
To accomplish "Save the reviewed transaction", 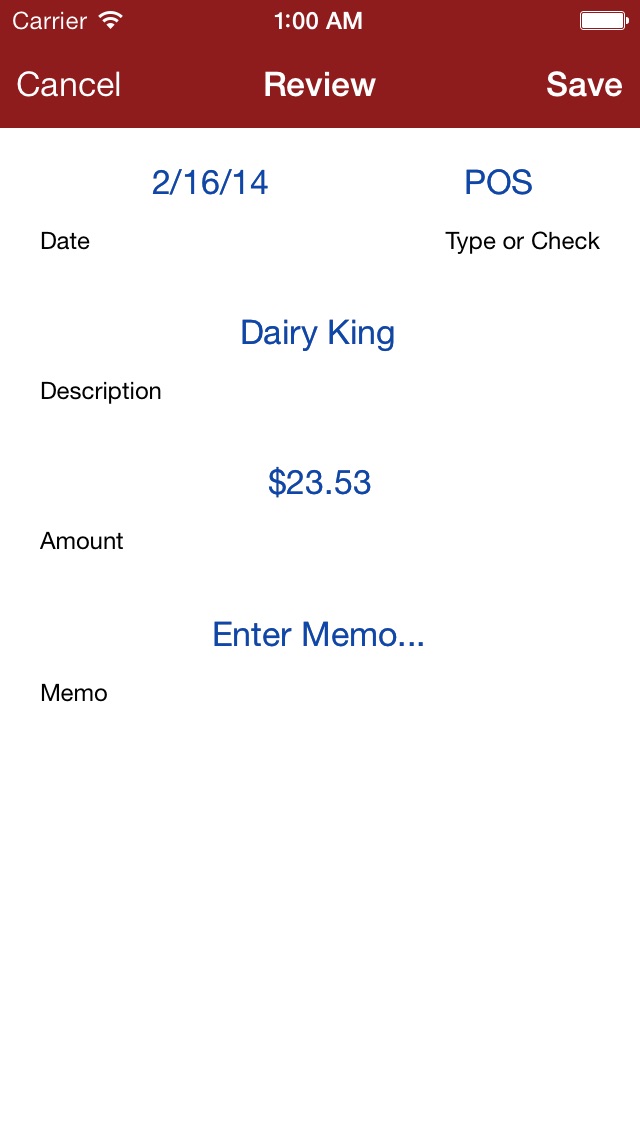I will [583, 85].
